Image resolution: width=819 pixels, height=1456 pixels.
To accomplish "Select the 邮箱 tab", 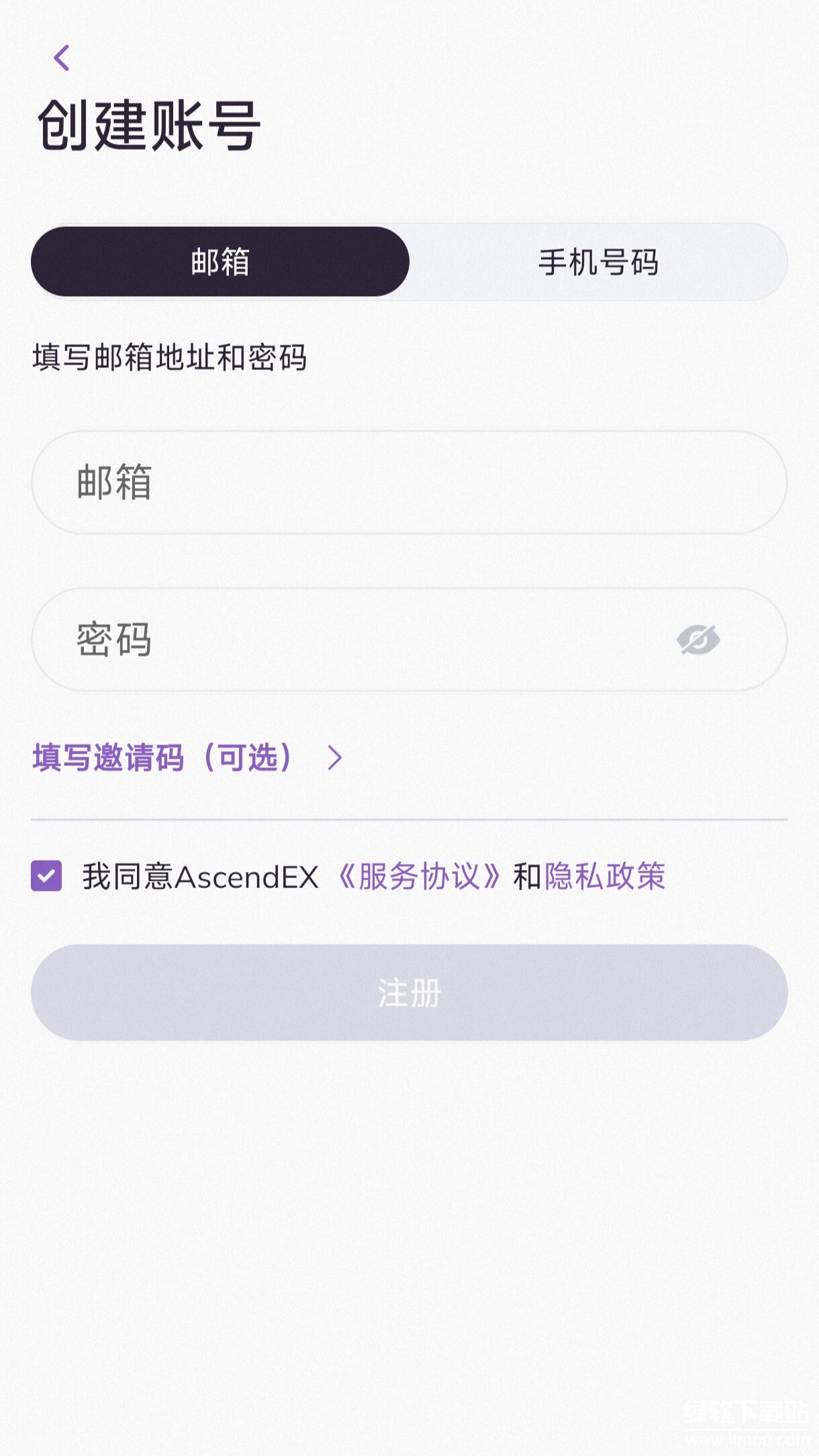I will pos(220,263).
